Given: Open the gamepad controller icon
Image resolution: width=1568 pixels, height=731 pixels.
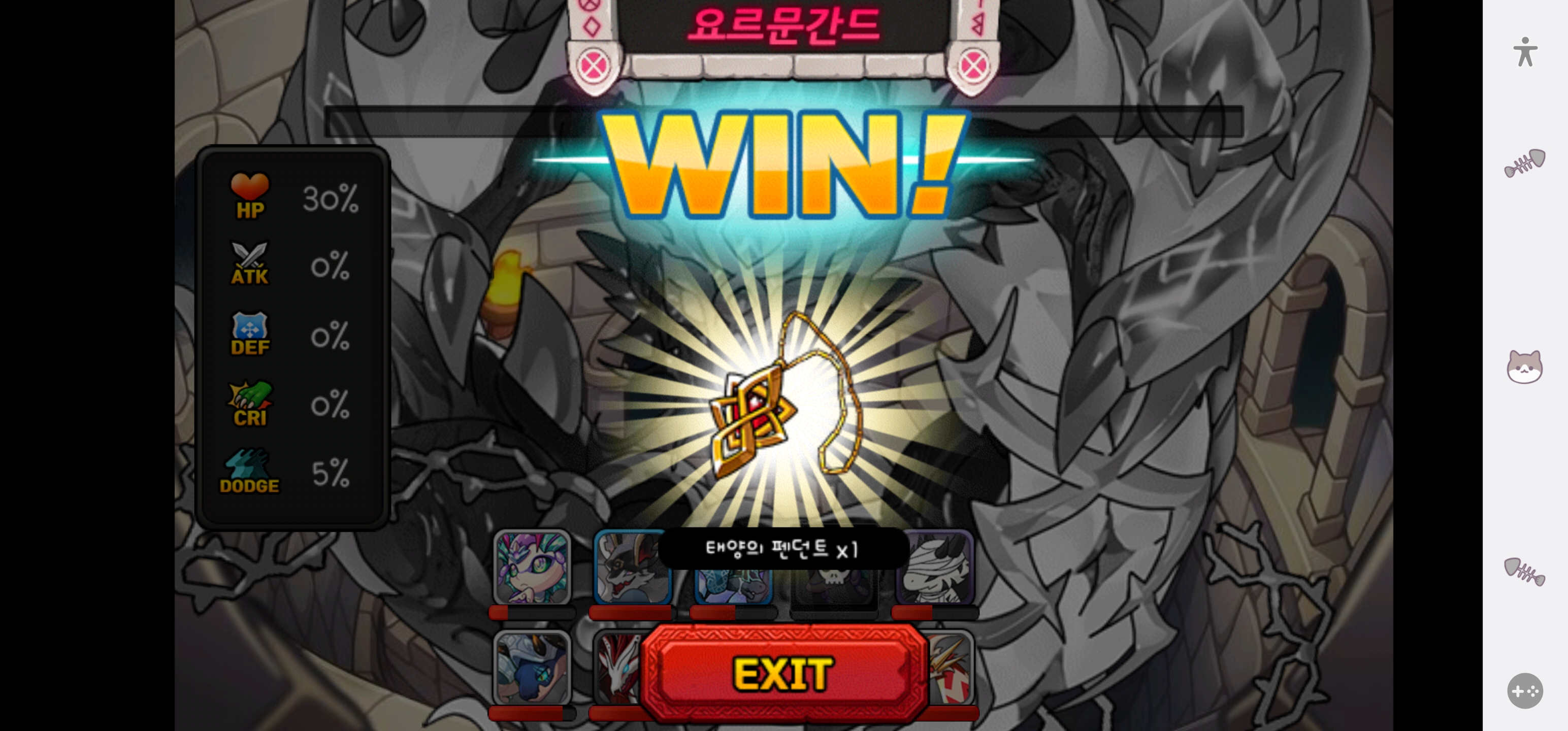Looking at the screenshot, I should click(x=1524, y=691).
